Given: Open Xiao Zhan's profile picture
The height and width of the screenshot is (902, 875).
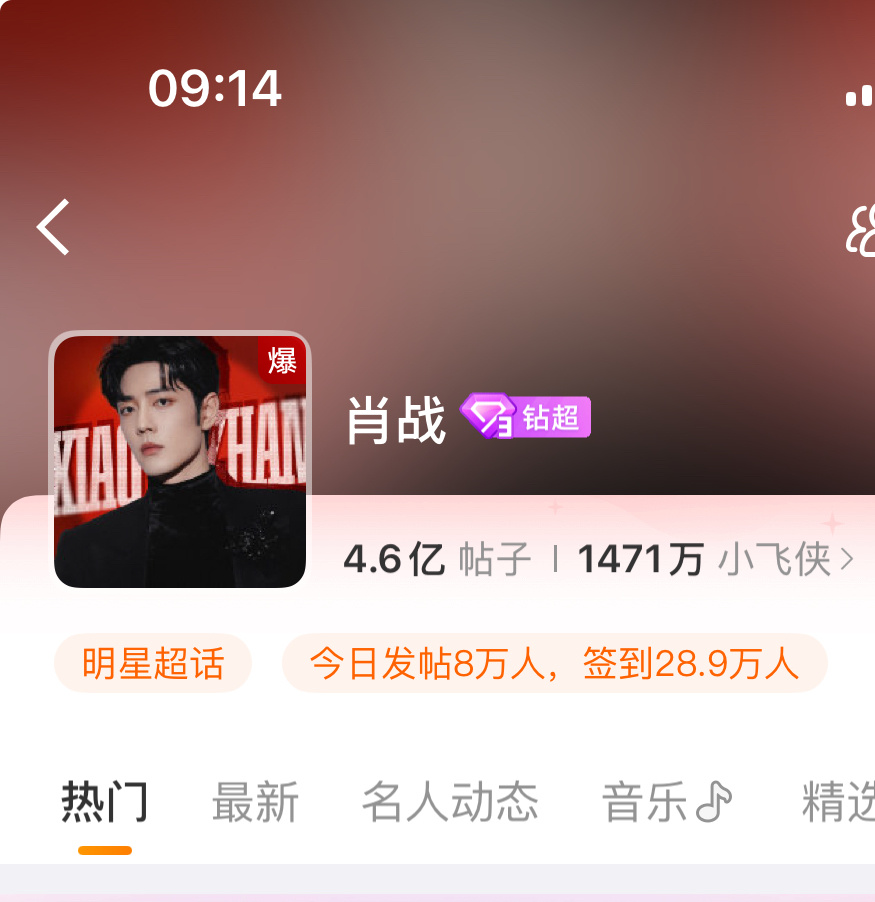Looking at the screenshot, I should 180,460.
